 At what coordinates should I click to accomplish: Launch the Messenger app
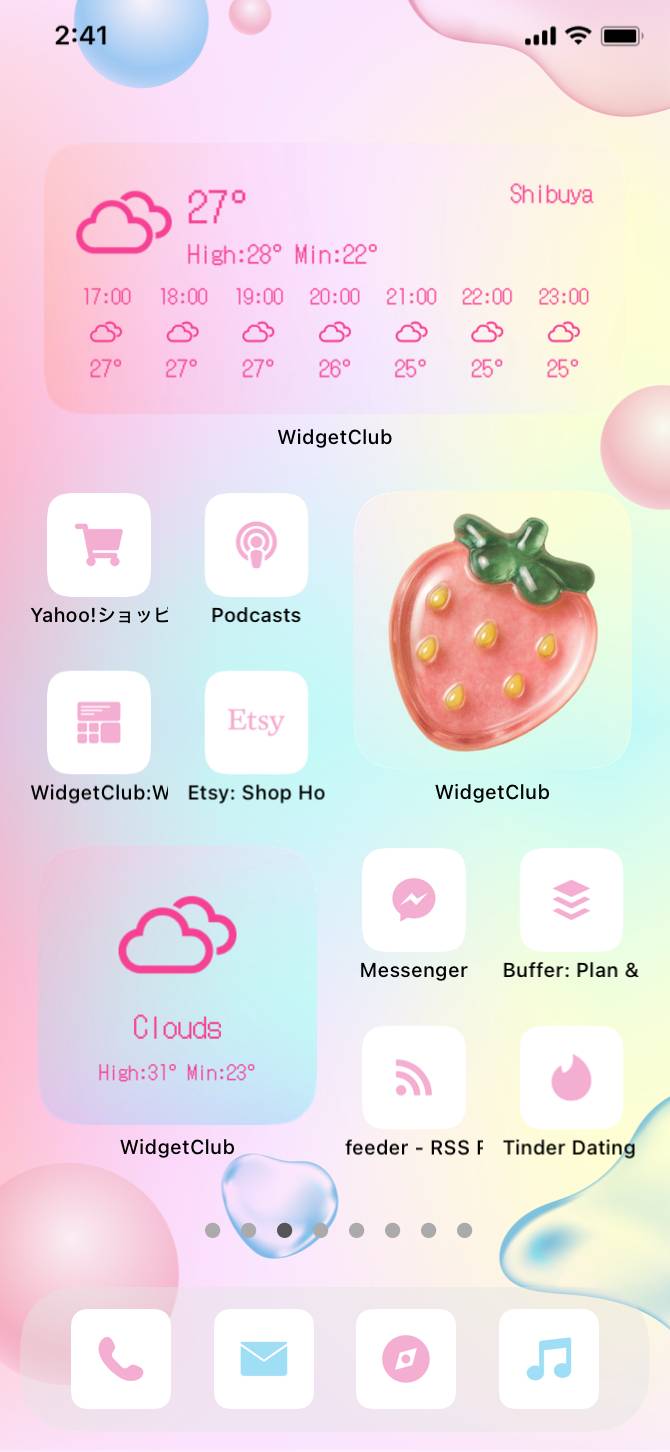[x=413, y=900]
